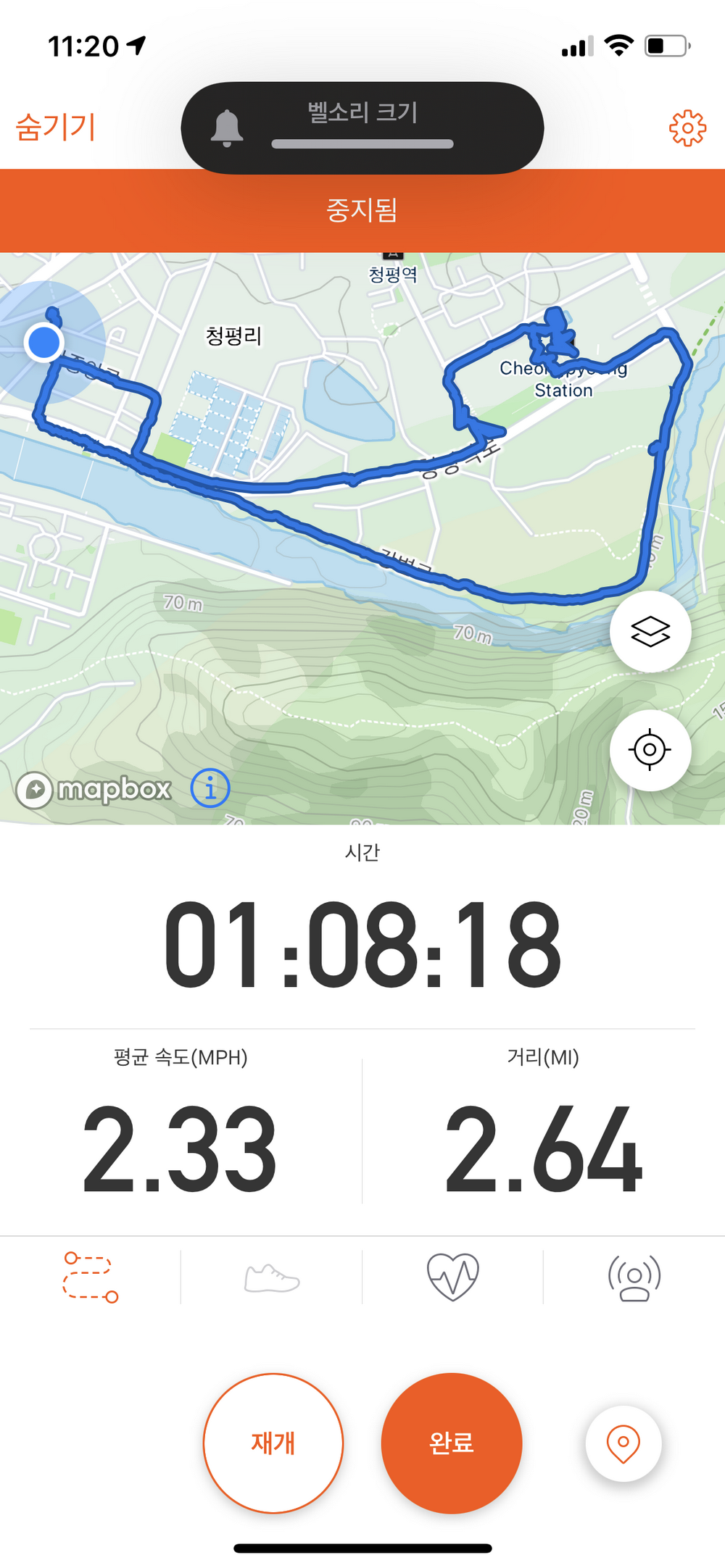
Task: Open the heart rate sensor icon
Action: click(x=452, y=1277)
